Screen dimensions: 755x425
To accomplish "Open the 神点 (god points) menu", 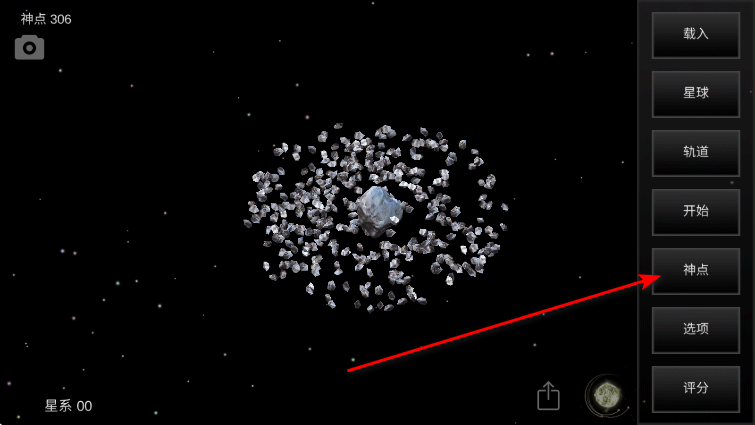I will click(695, 270).
